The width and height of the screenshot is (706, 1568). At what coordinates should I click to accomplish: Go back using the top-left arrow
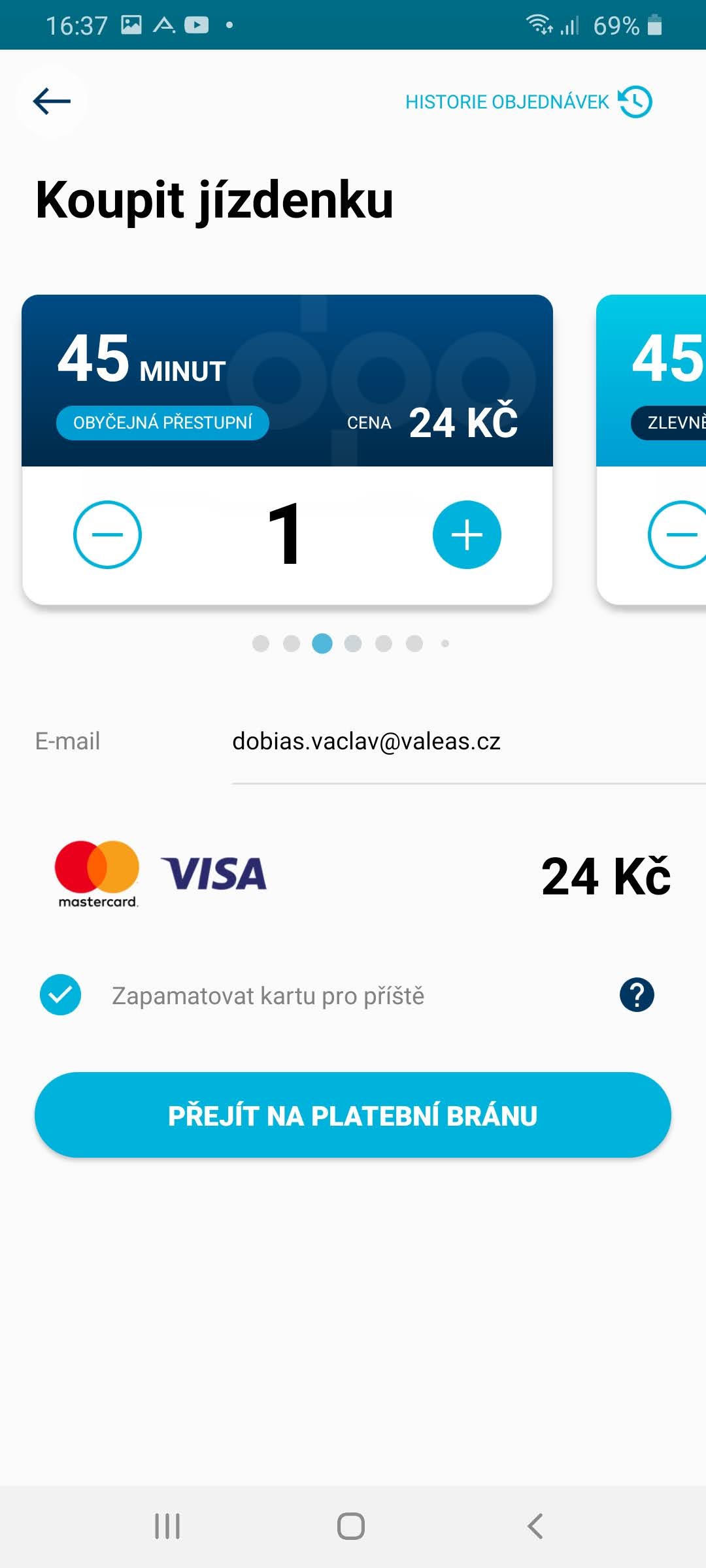[52, 101]
